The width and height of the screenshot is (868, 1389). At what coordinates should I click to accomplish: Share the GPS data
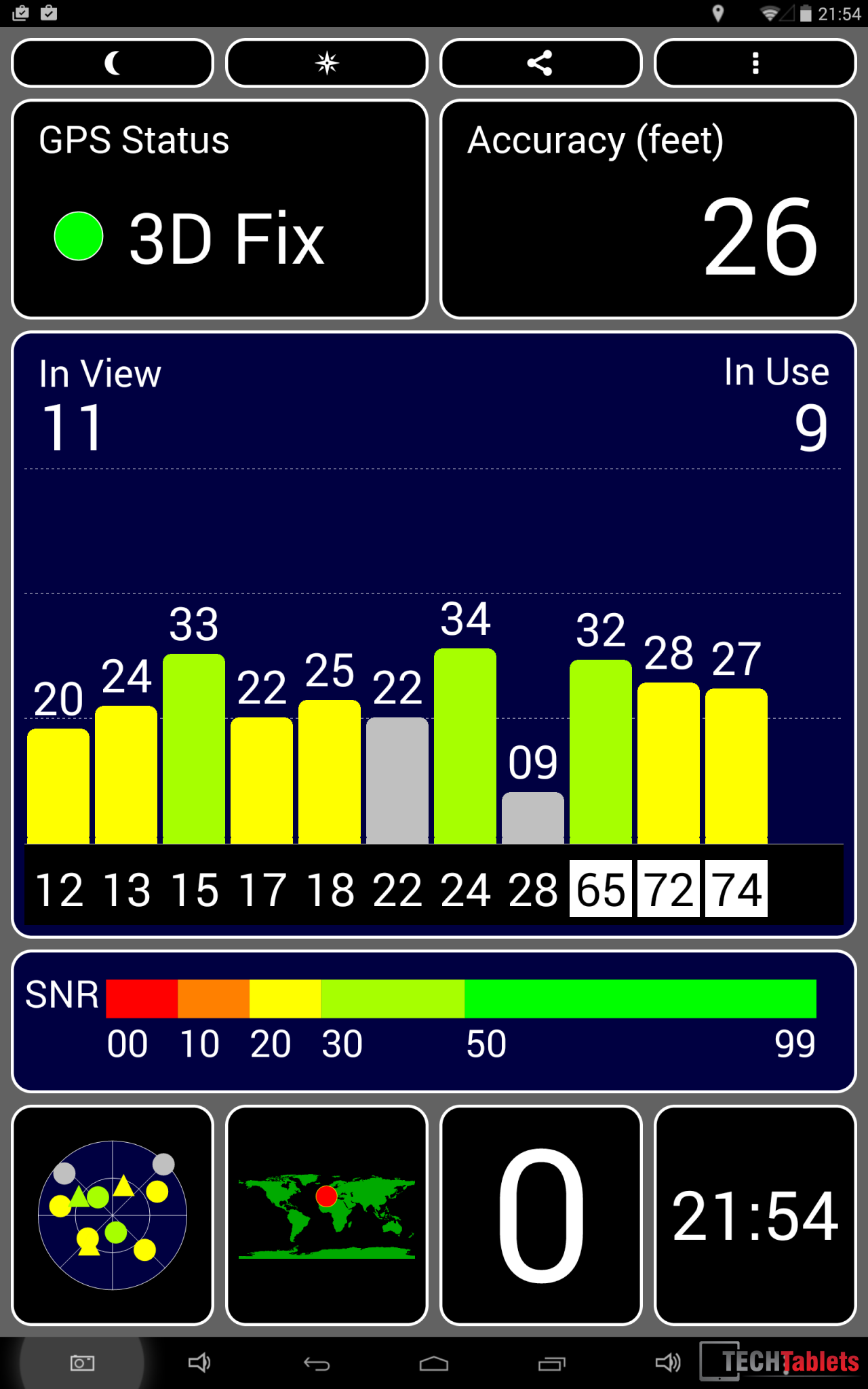pos(541,63)
